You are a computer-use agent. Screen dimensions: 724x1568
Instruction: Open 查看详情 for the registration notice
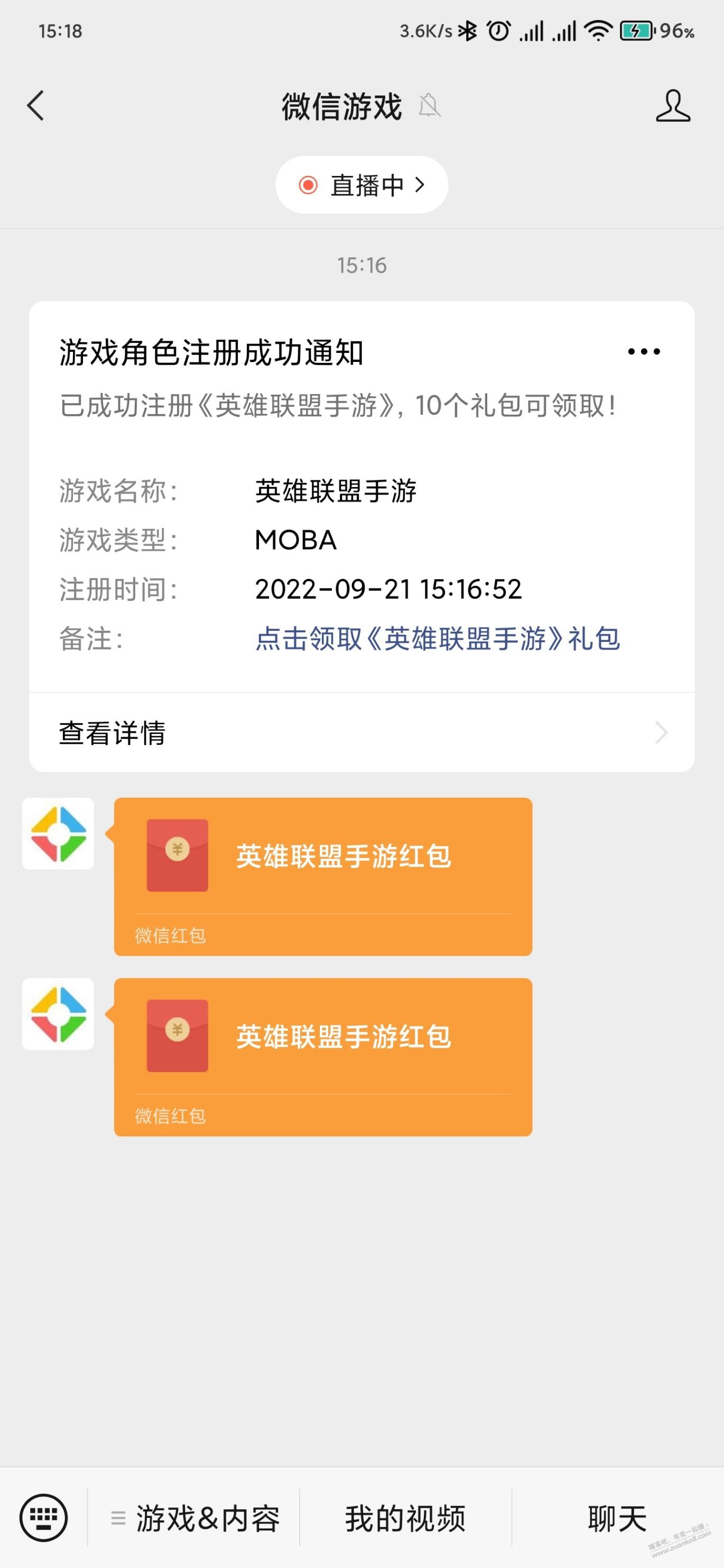tap(361, 732)
